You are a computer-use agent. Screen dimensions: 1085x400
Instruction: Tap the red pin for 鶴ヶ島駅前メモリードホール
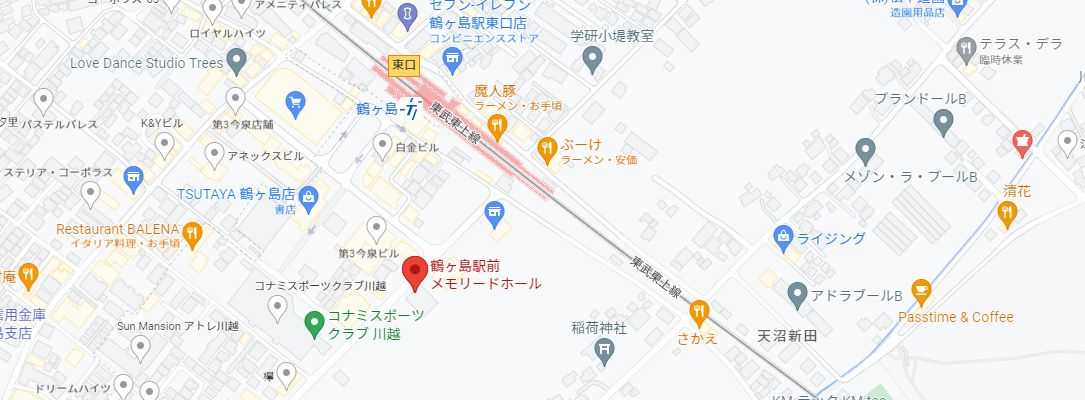point(415,273)
